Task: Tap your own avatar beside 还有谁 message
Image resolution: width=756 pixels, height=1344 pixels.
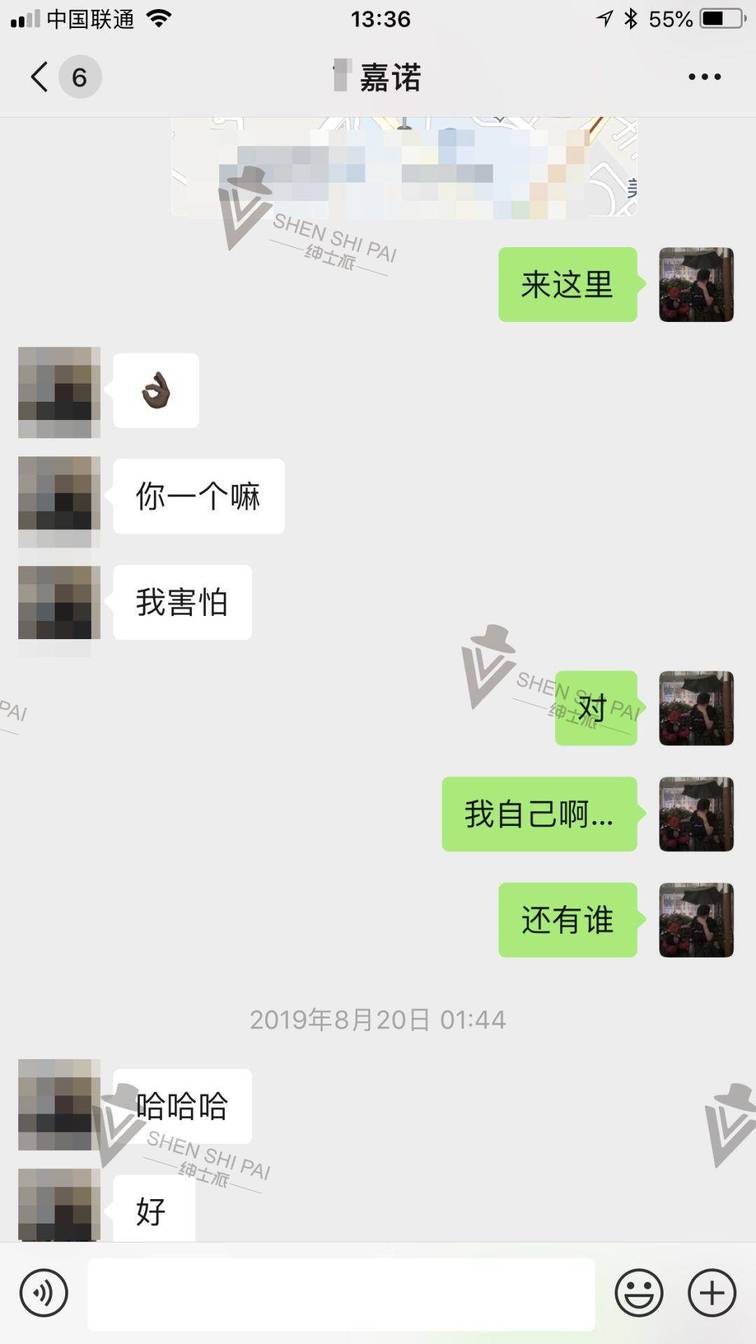Action: pyautogui.click(x=697, y=920)
